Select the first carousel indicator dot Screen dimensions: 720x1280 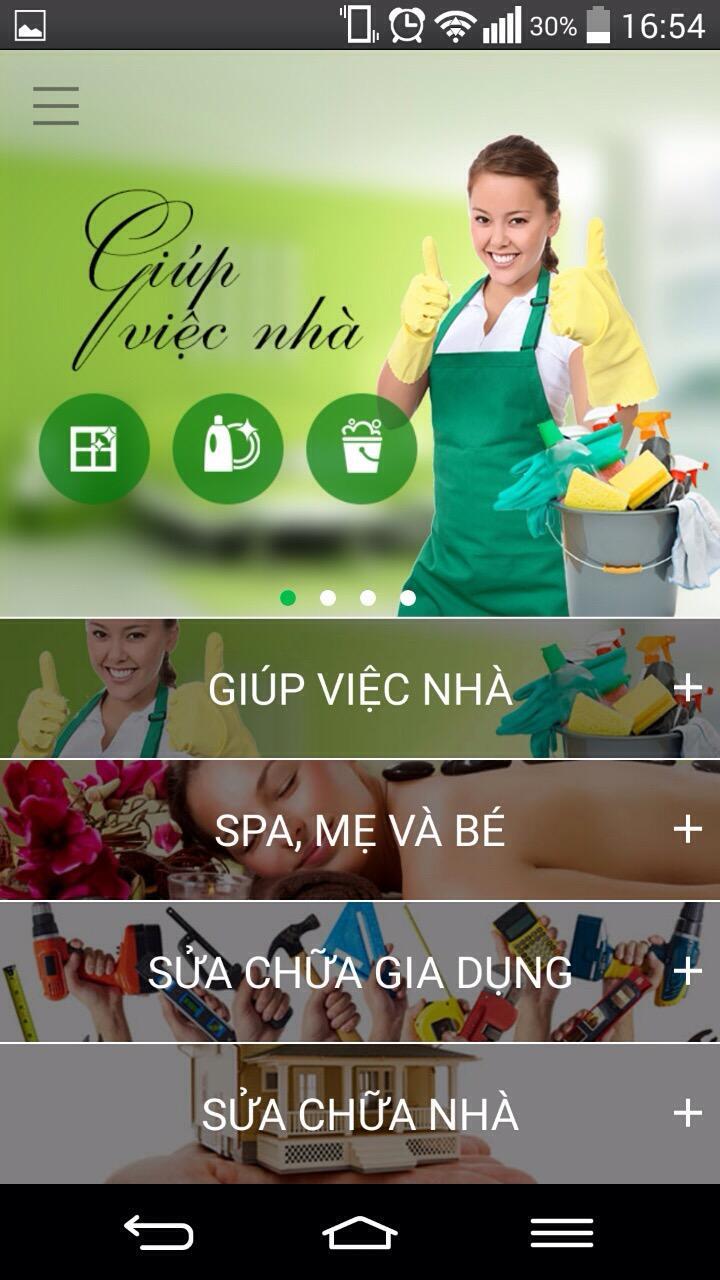tap(287, 597)
